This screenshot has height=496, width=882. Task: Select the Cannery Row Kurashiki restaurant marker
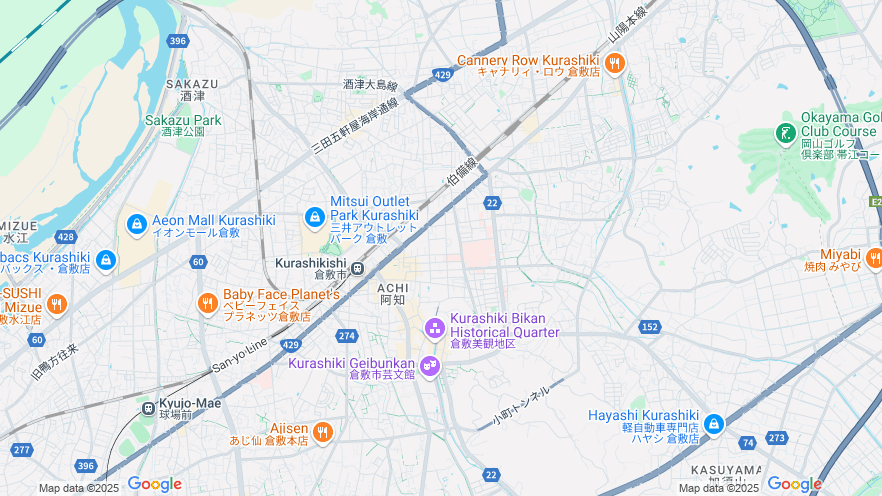coord(614,64)
